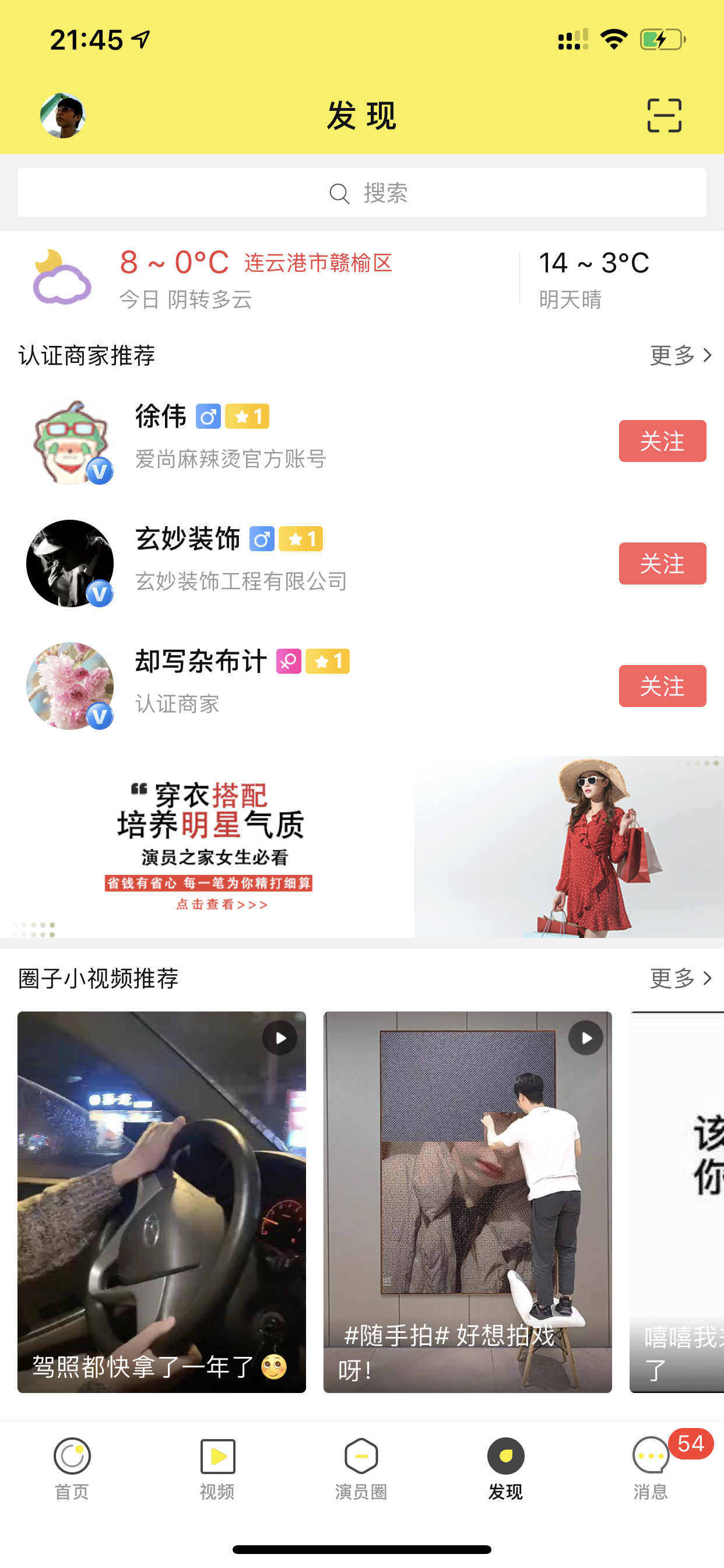The height and width of the screenshot is (1568, 724).
Task: Open the QR scan icon
Action: coord(664,116)
